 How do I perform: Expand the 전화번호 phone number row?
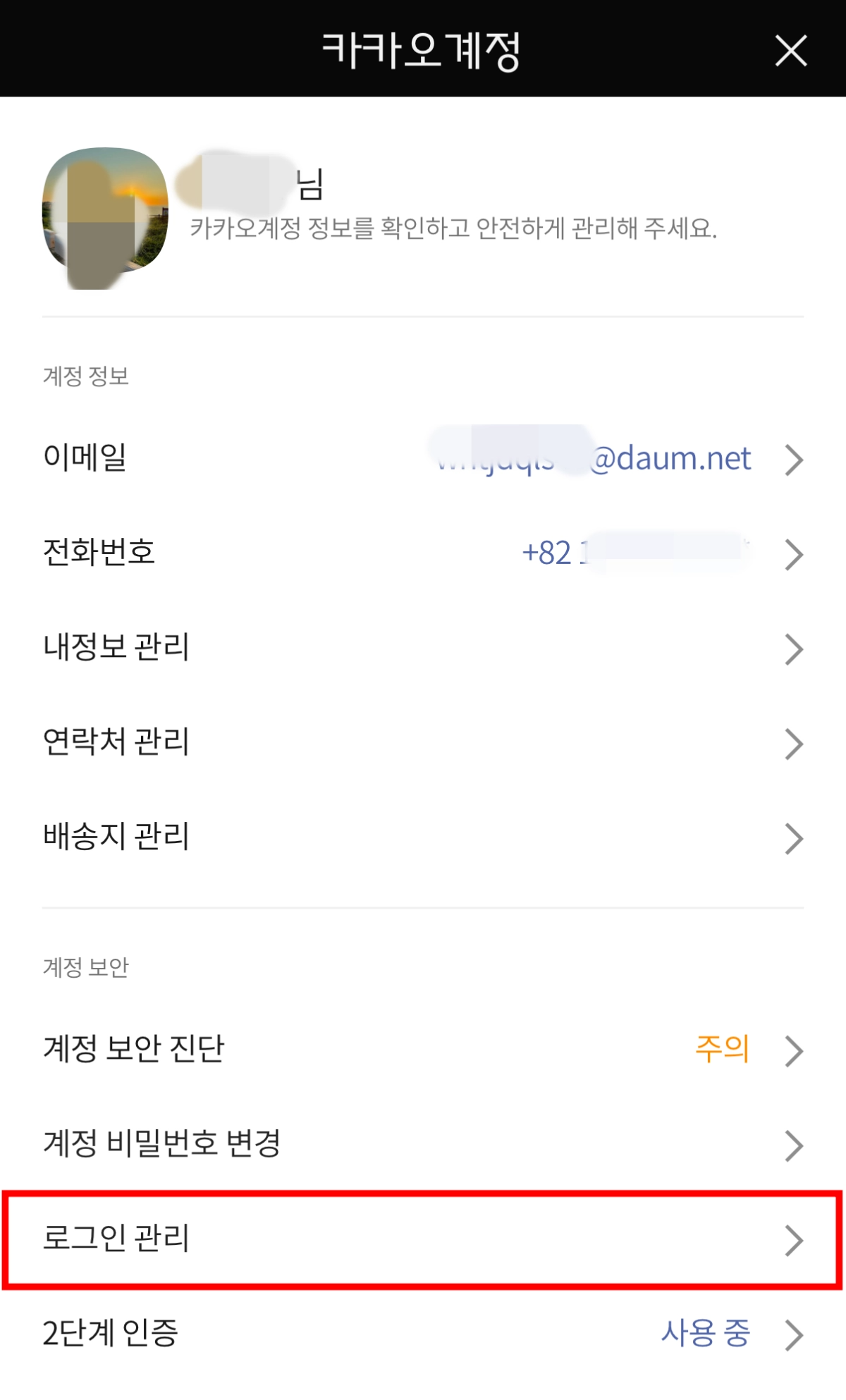point(795,554)
